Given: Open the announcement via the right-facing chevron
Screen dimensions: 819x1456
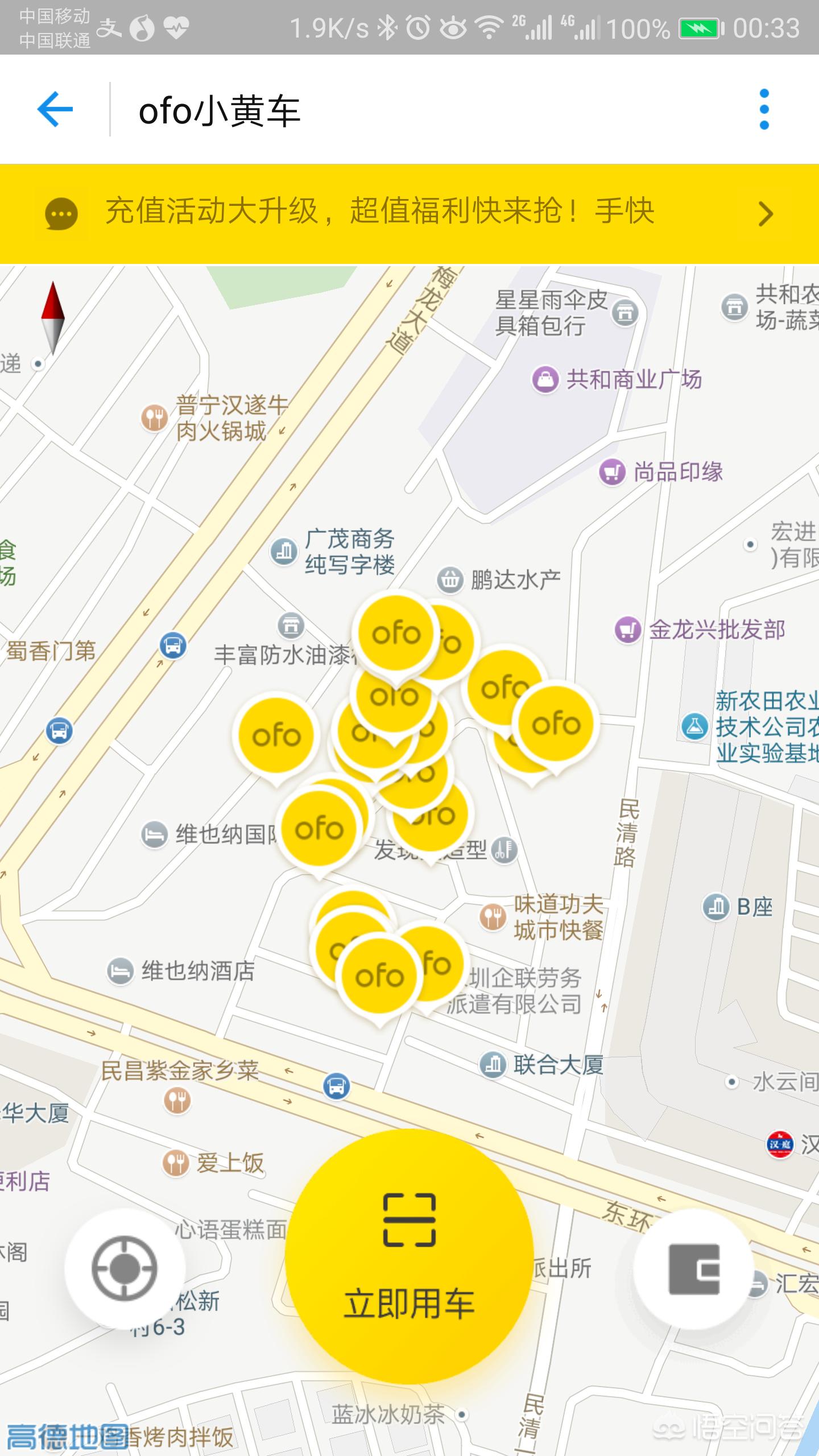Looking at the screenshot, I should [765, 214].
